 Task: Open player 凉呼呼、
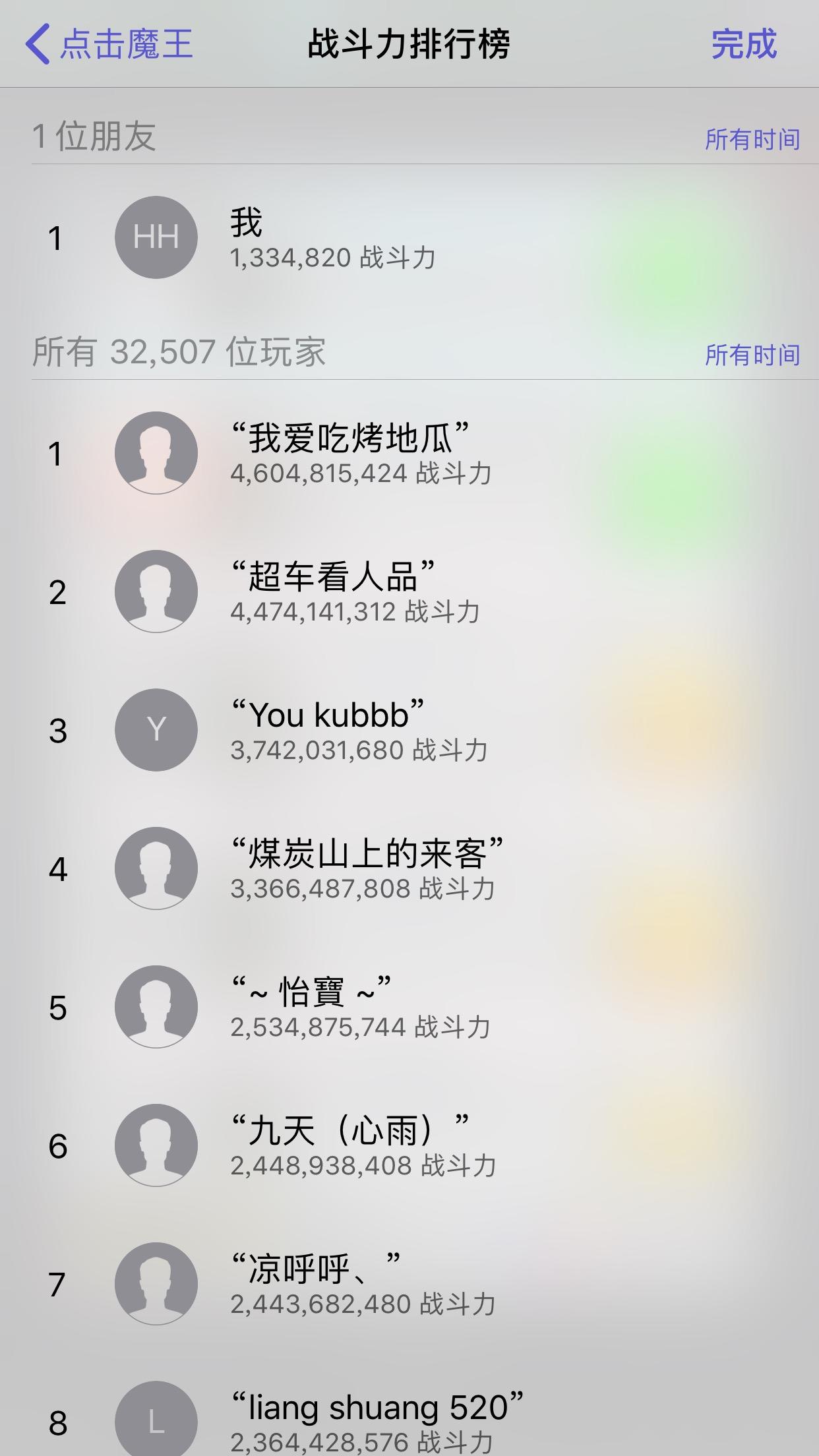409,1284
